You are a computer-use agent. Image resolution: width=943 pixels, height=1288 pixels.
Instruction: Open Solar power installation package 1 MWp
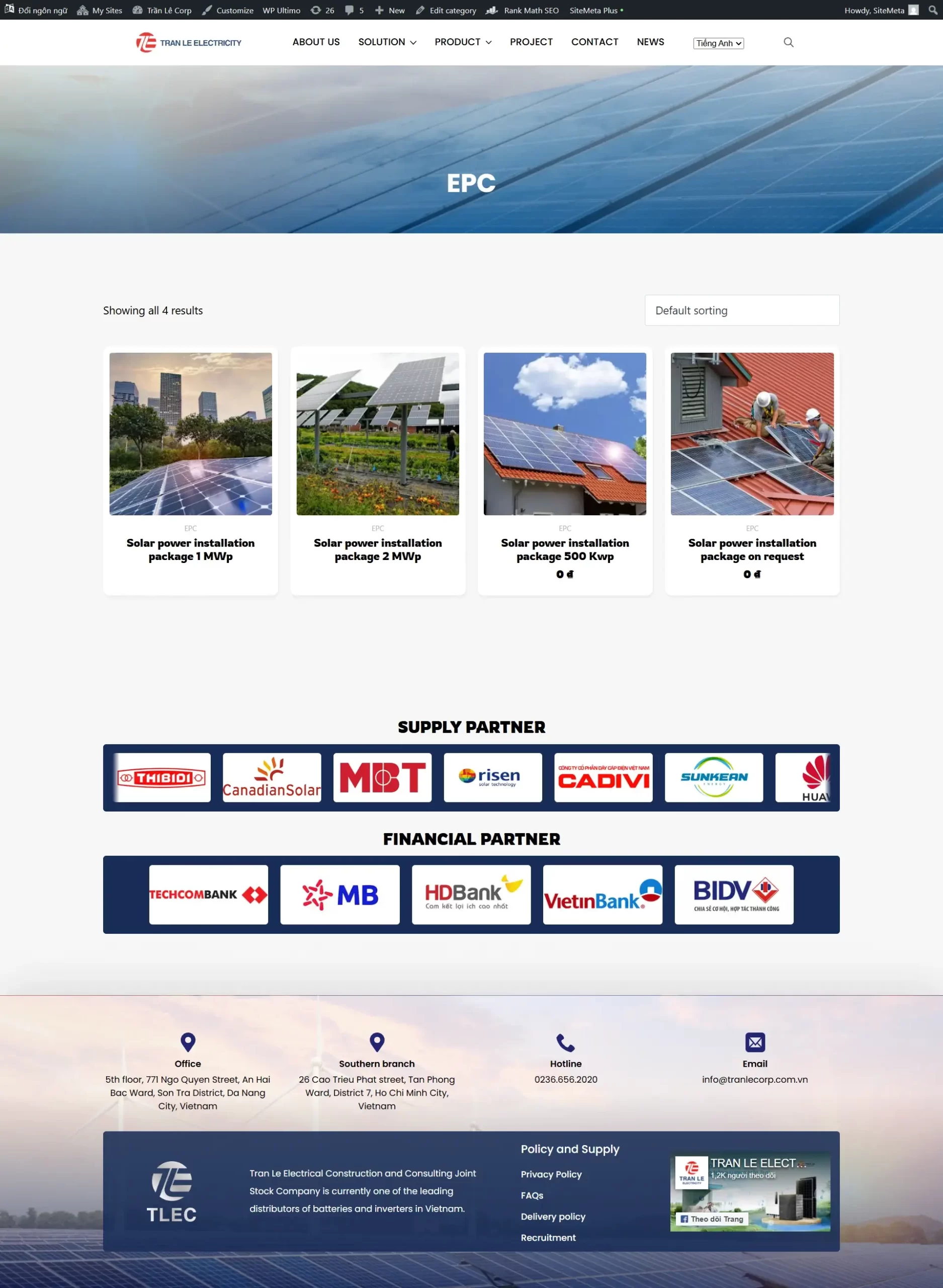(x=190, y=549)
